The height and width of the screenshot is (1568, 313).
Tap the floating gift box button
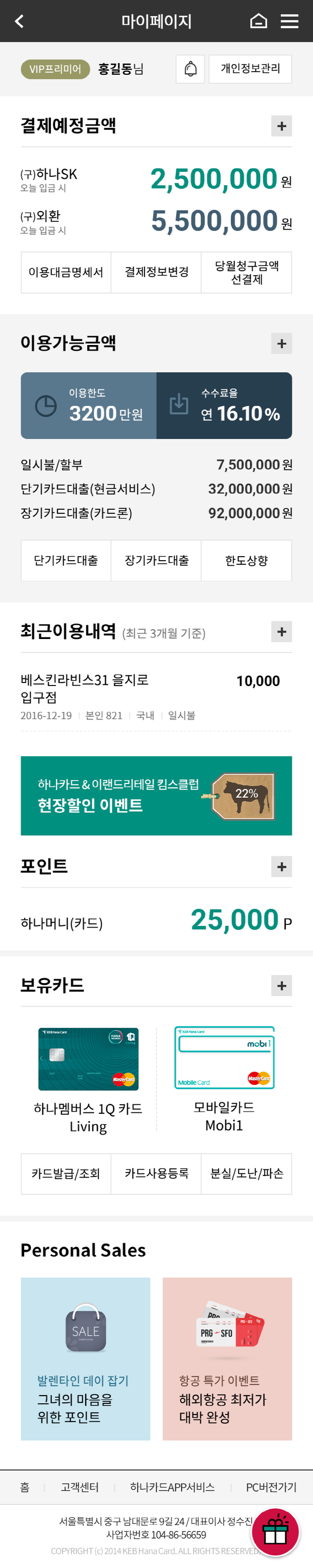coord(275,1532)
